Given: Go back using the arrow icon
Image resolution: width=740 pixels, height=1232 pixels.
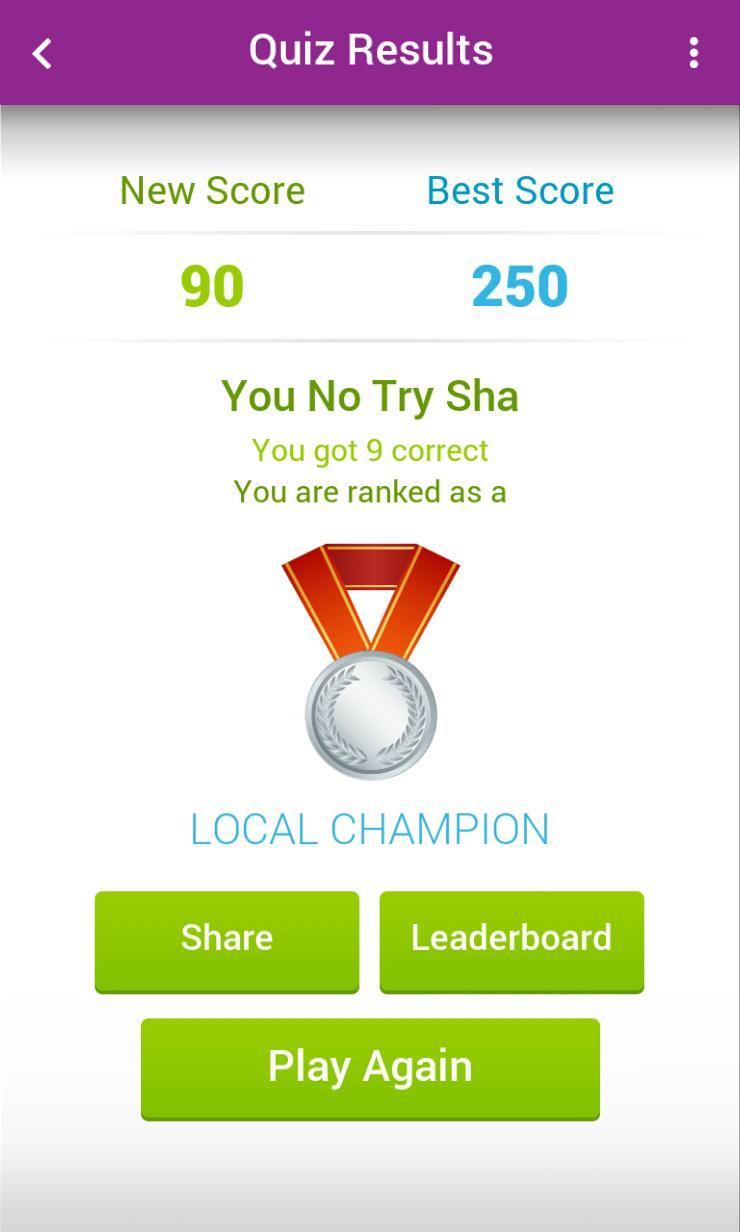Looking at the screenshot, I should 42,53.
